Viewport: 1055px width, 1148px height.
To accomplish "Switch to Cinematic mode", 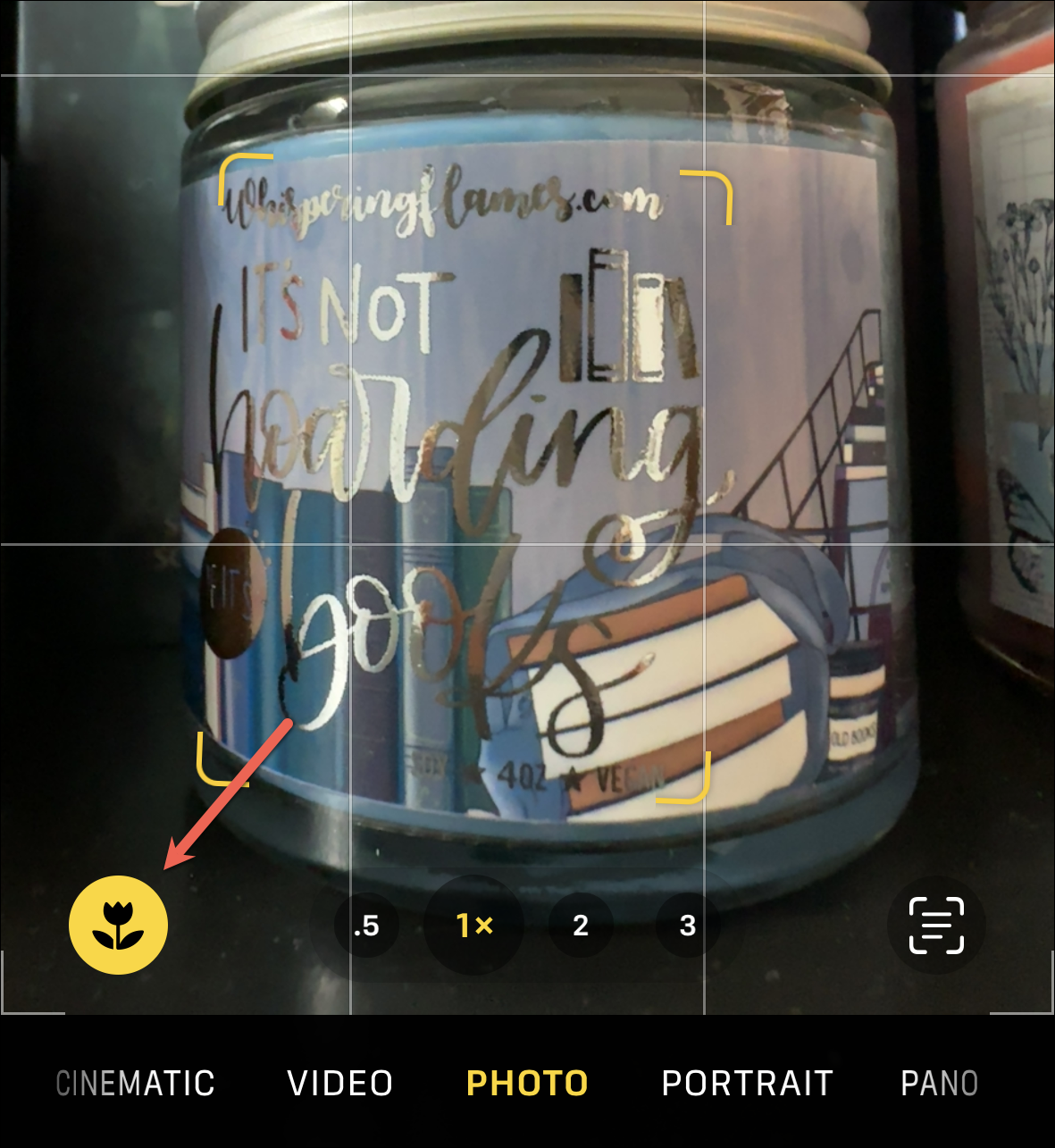I will tap(136, 1083).
